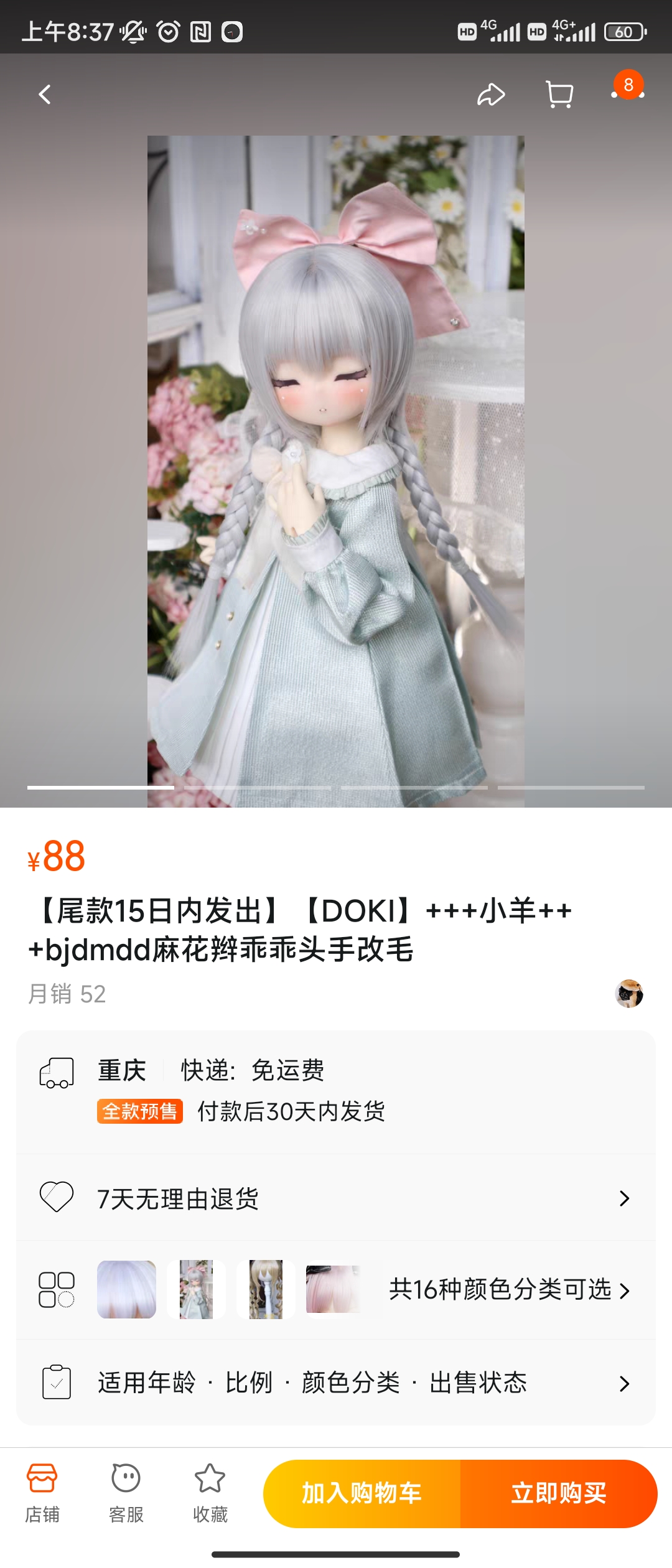This screenshot has width=672, height=1568.
Task: Tap 加入购物车 to add to cart
Action: point(362,1493)
